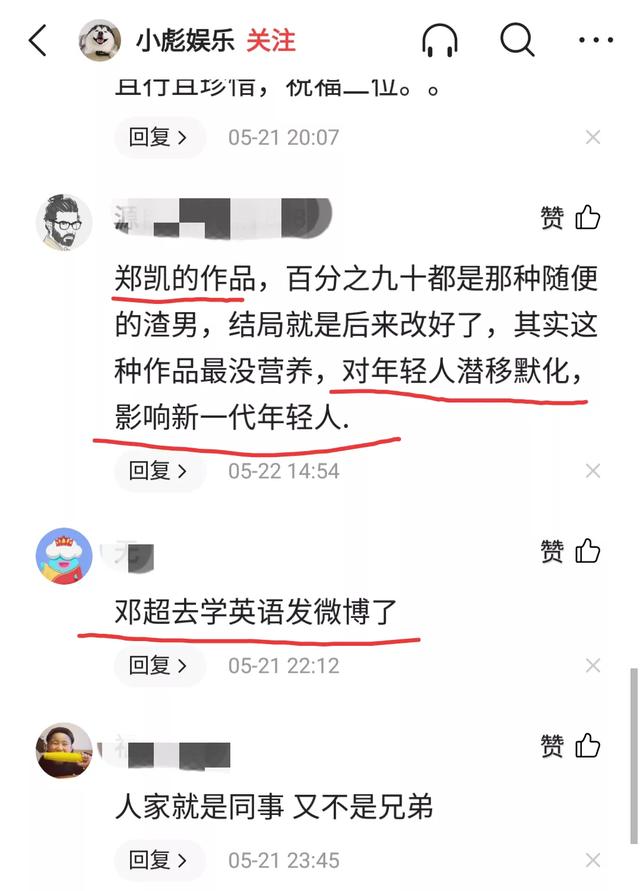Reply to the 05-21 23:45 comment
640x891 pixels.
(x=159, y=860)
